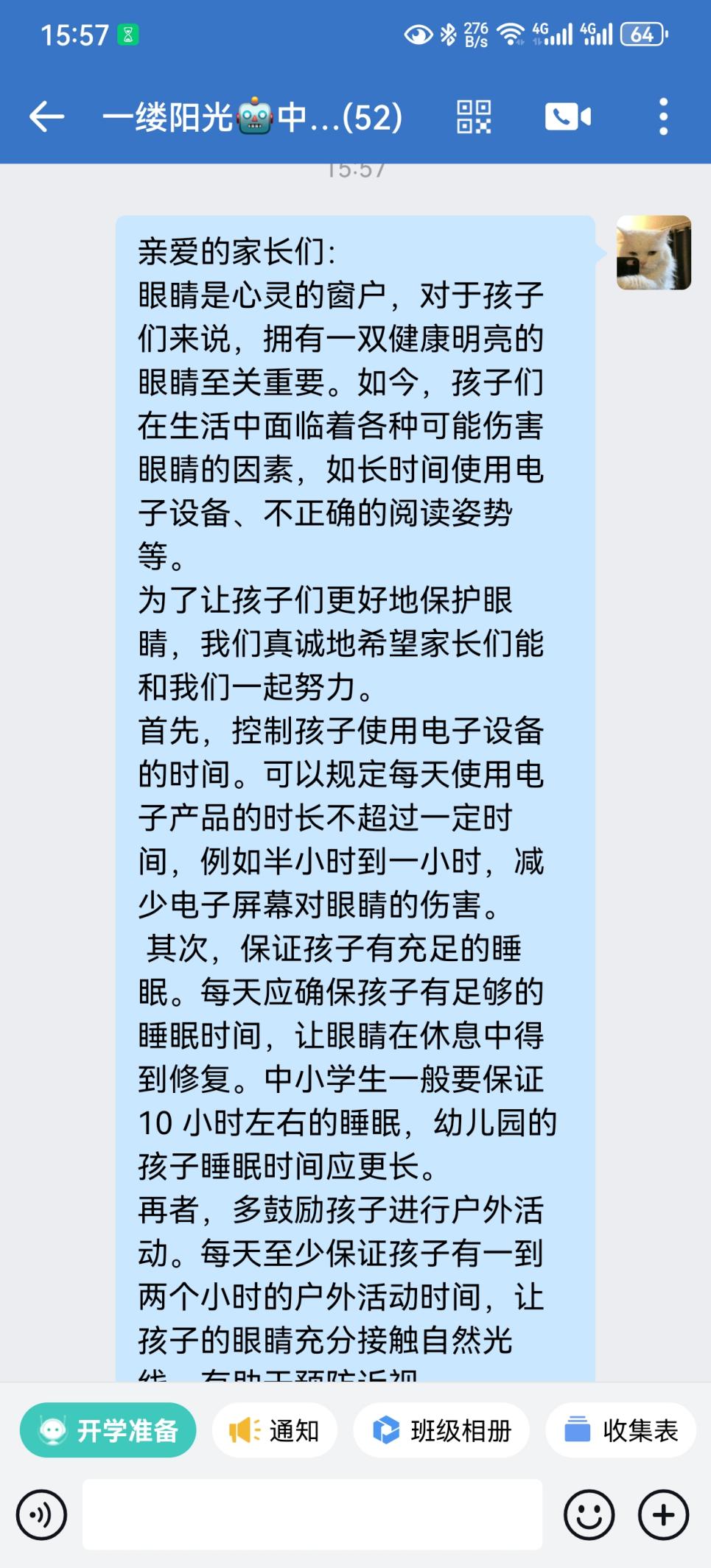Open the 开学准备 shortcut
Image resolution: width=711 pixels, height=1568 pixels.
point(108,1430)
